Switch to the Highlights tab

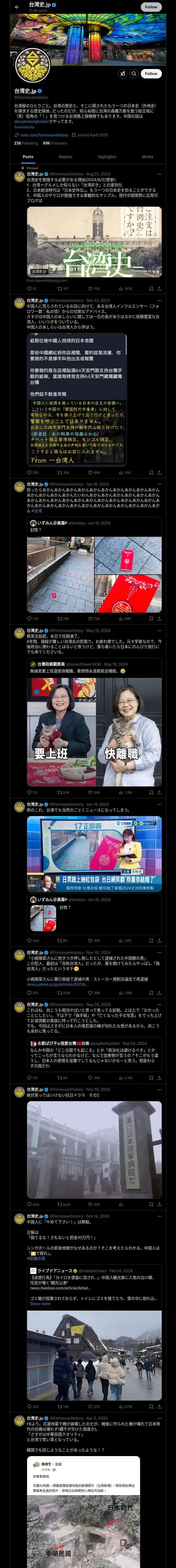107,157
